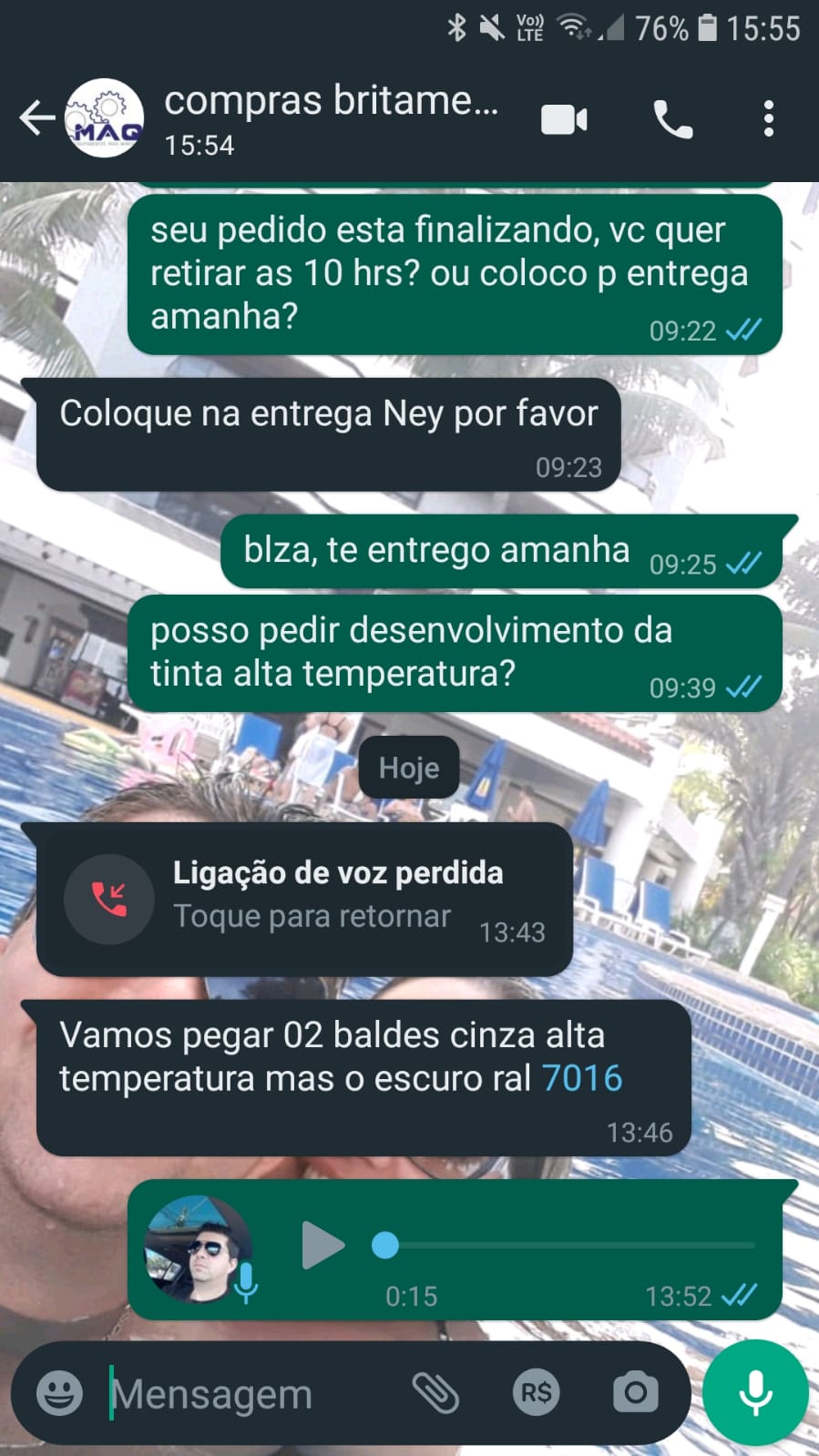819x1456 pixels.
Task: Record a voice message with the microphone
Action: tap(755, 1393)
